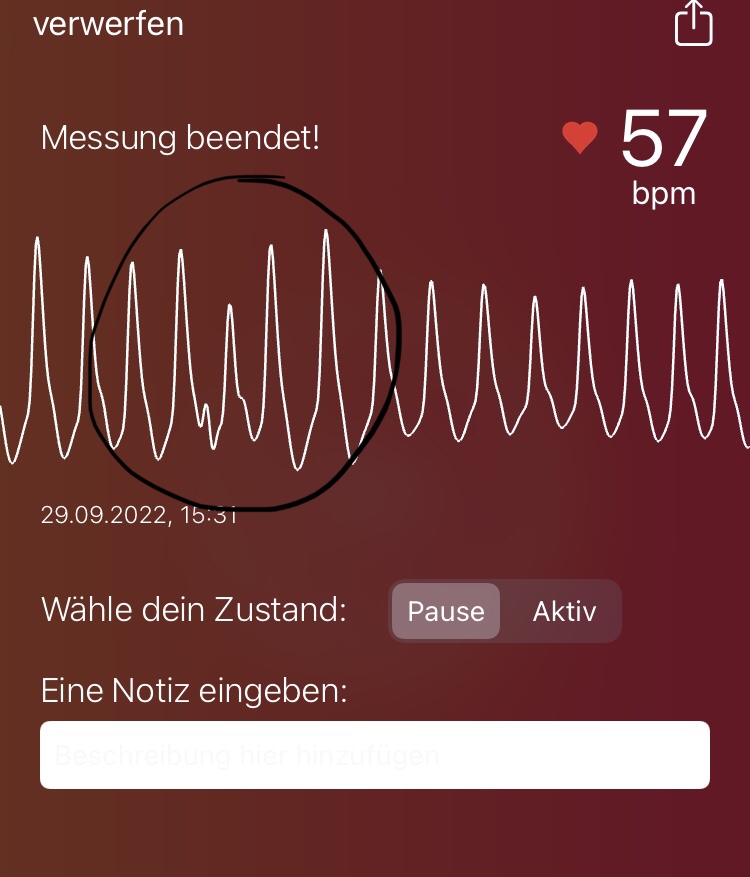The width and height of the screenshot is (750, 877).
Task: Select the Pause state
Action: 446,611
